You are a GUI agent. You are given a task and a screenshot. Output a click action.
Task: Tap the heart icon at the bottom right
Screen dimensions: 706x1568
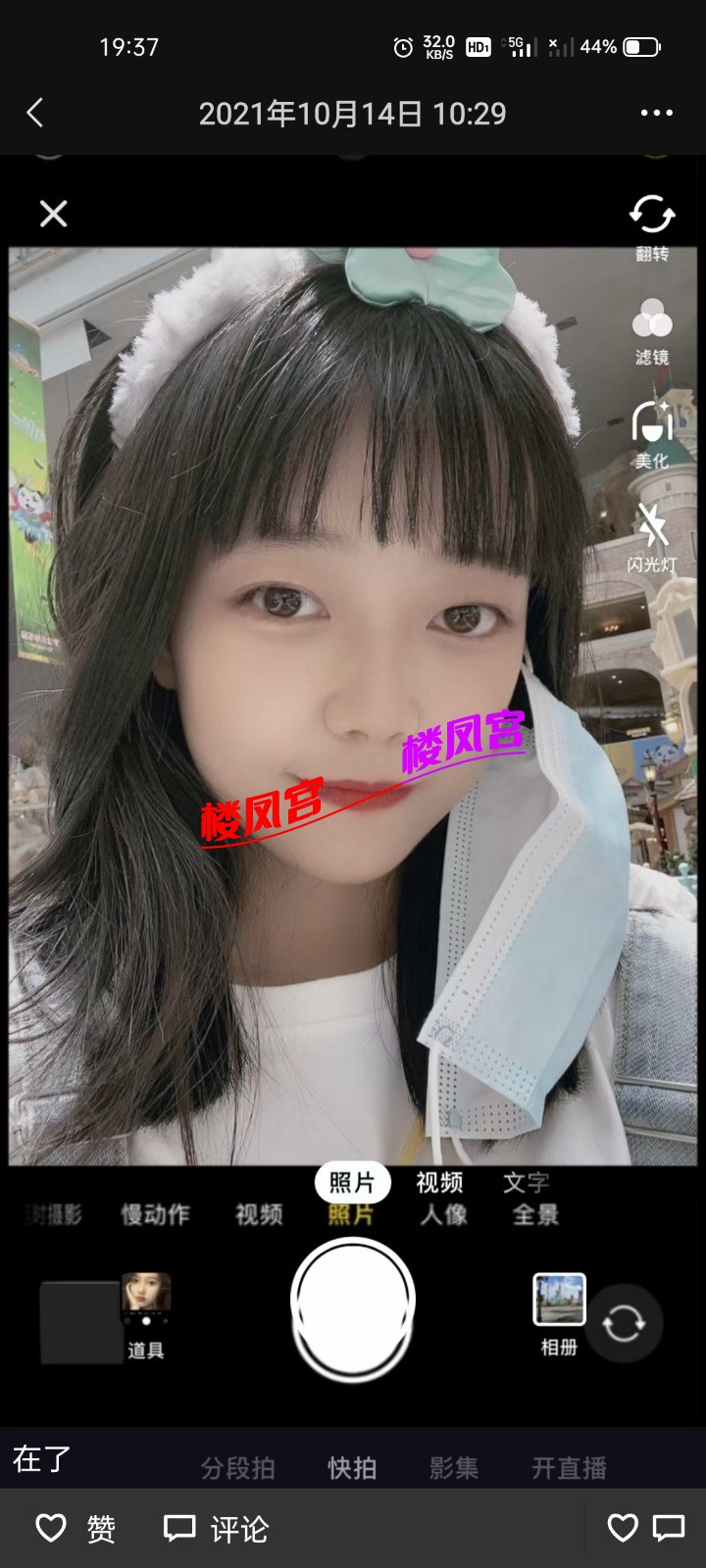pos(623,1528)
